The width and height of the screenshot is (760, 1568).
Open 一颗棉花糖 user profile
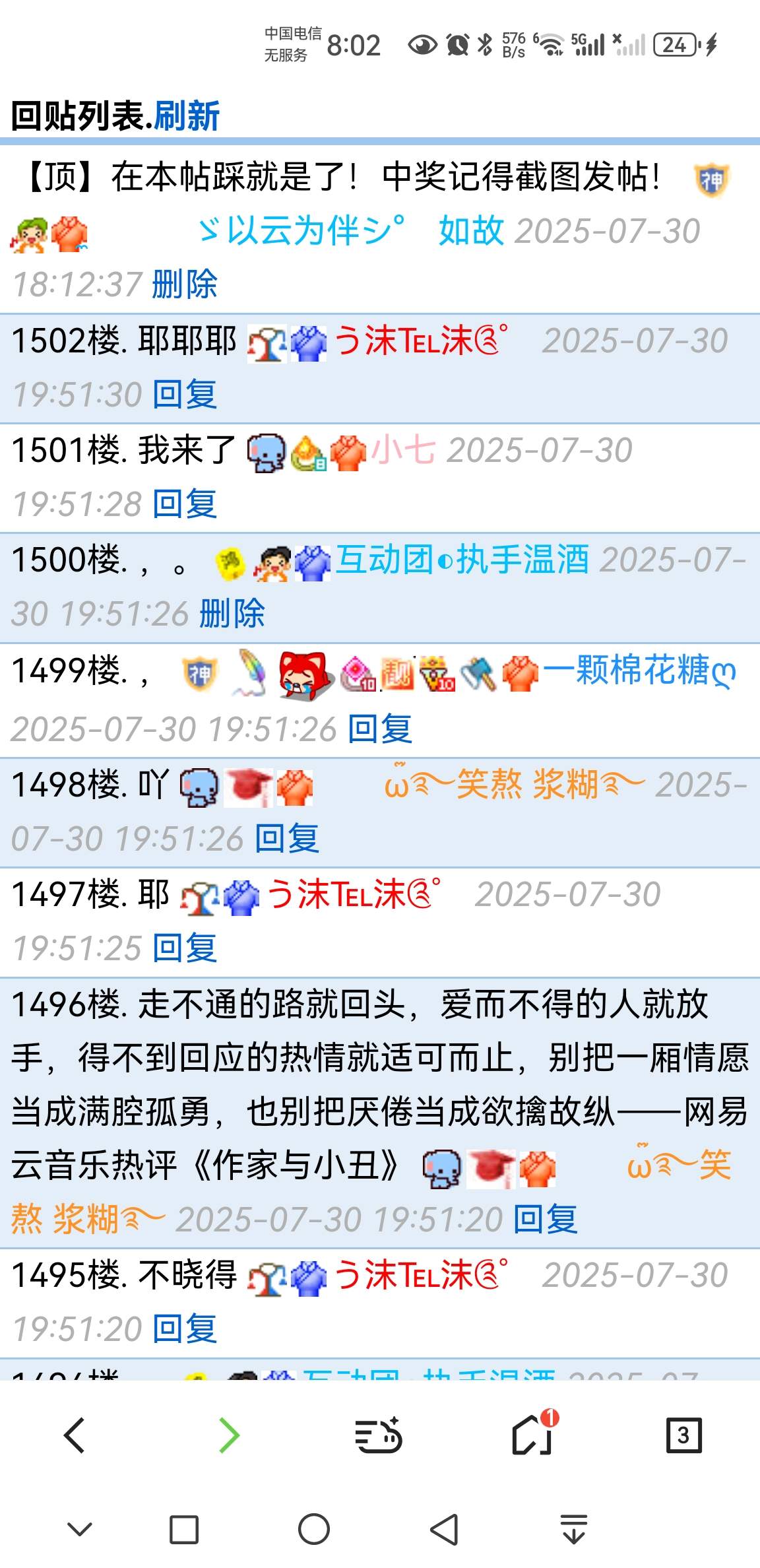[x=637, y=671]
